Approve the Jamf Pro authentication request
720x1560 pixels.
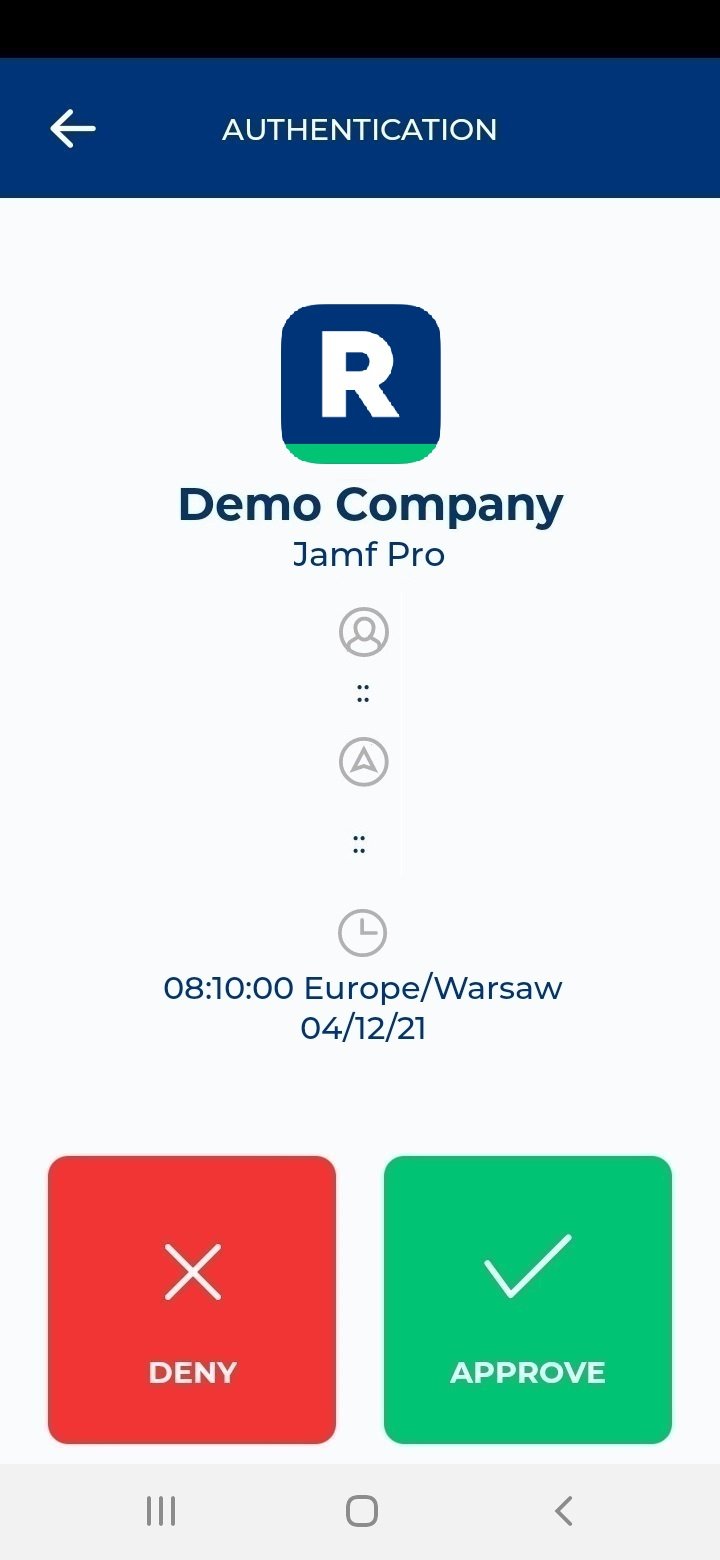point(528,1300)
